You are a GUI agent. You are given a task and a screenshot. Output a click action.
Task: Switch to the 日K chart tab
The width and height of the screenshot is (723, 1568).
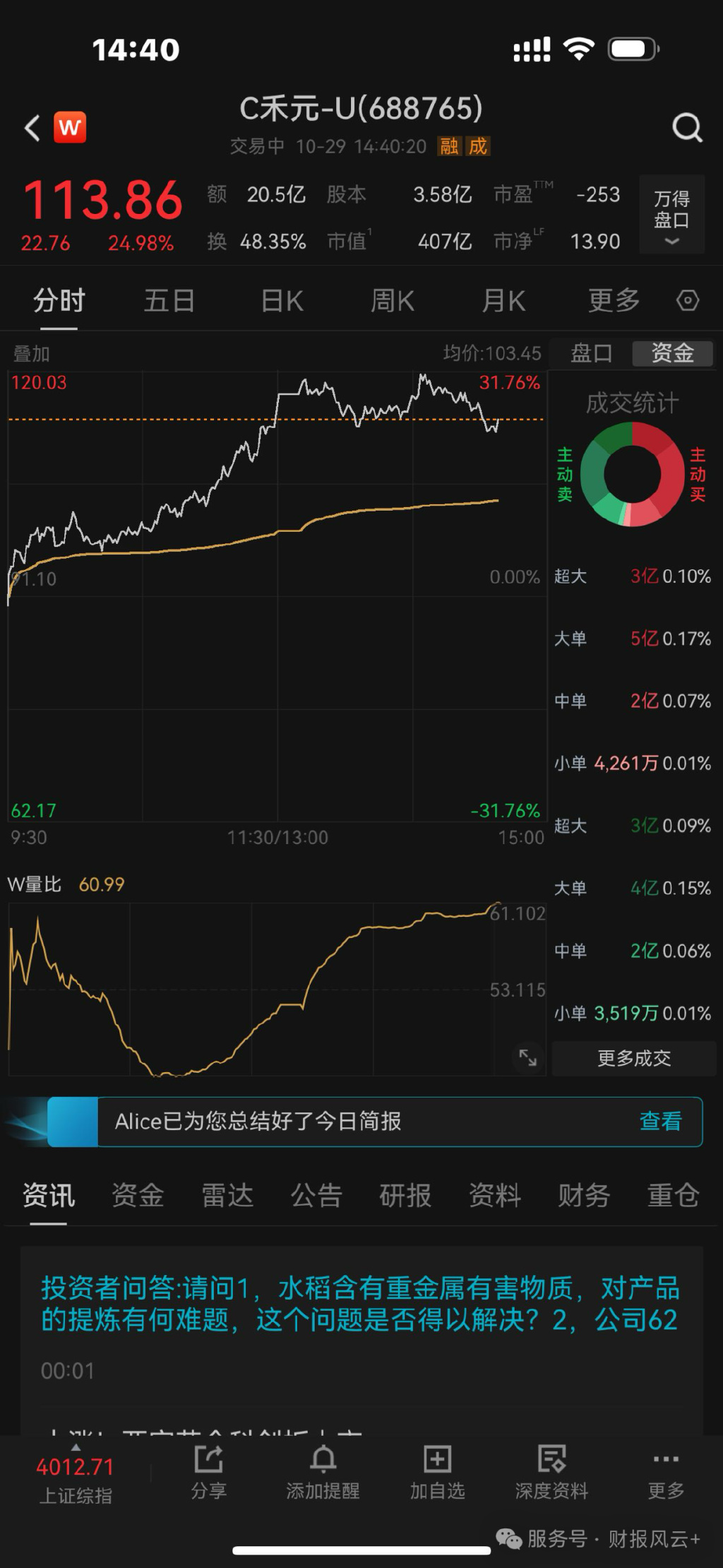[x=282, y=302]
